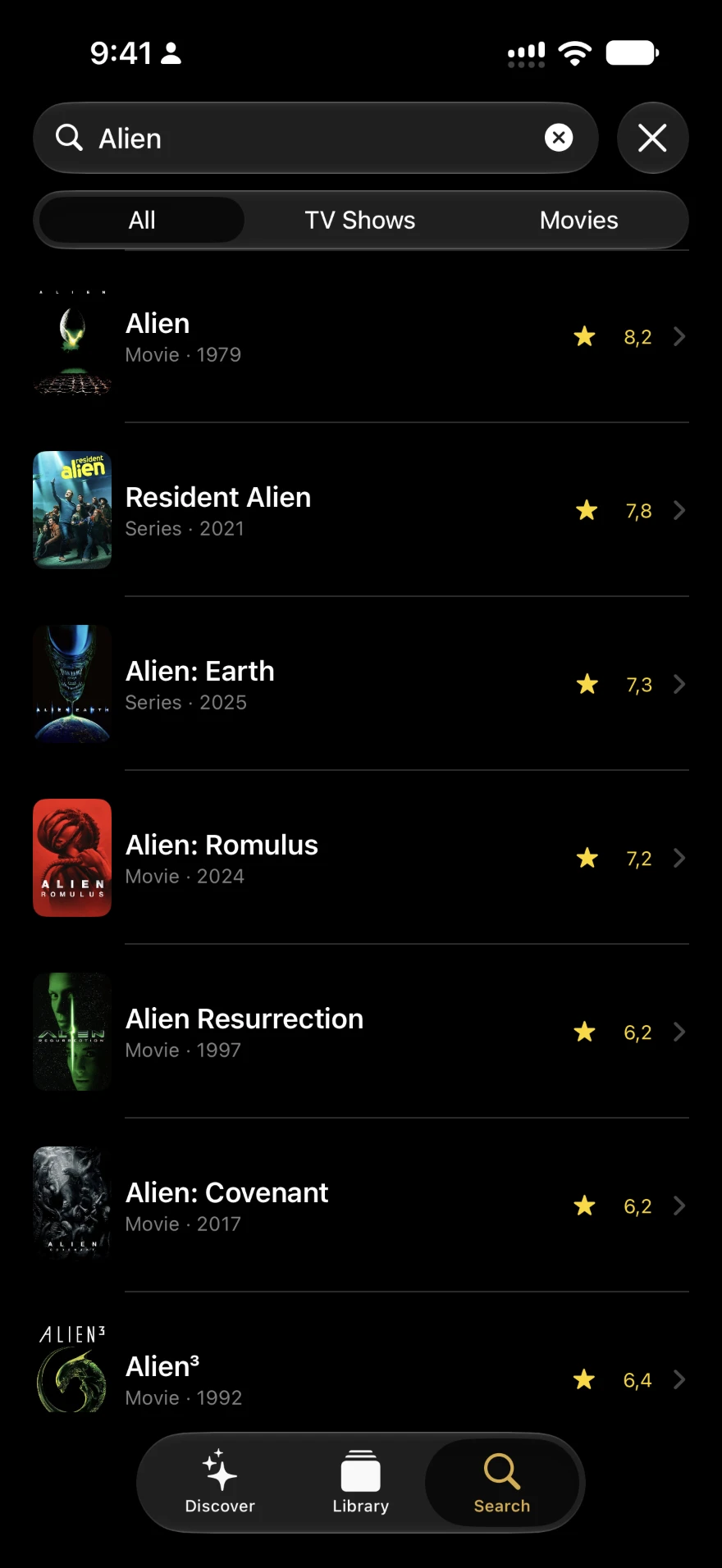Open Resident Alien series result
The height and width of the screenshot is (1568, 722).
[x=361, y=510]
